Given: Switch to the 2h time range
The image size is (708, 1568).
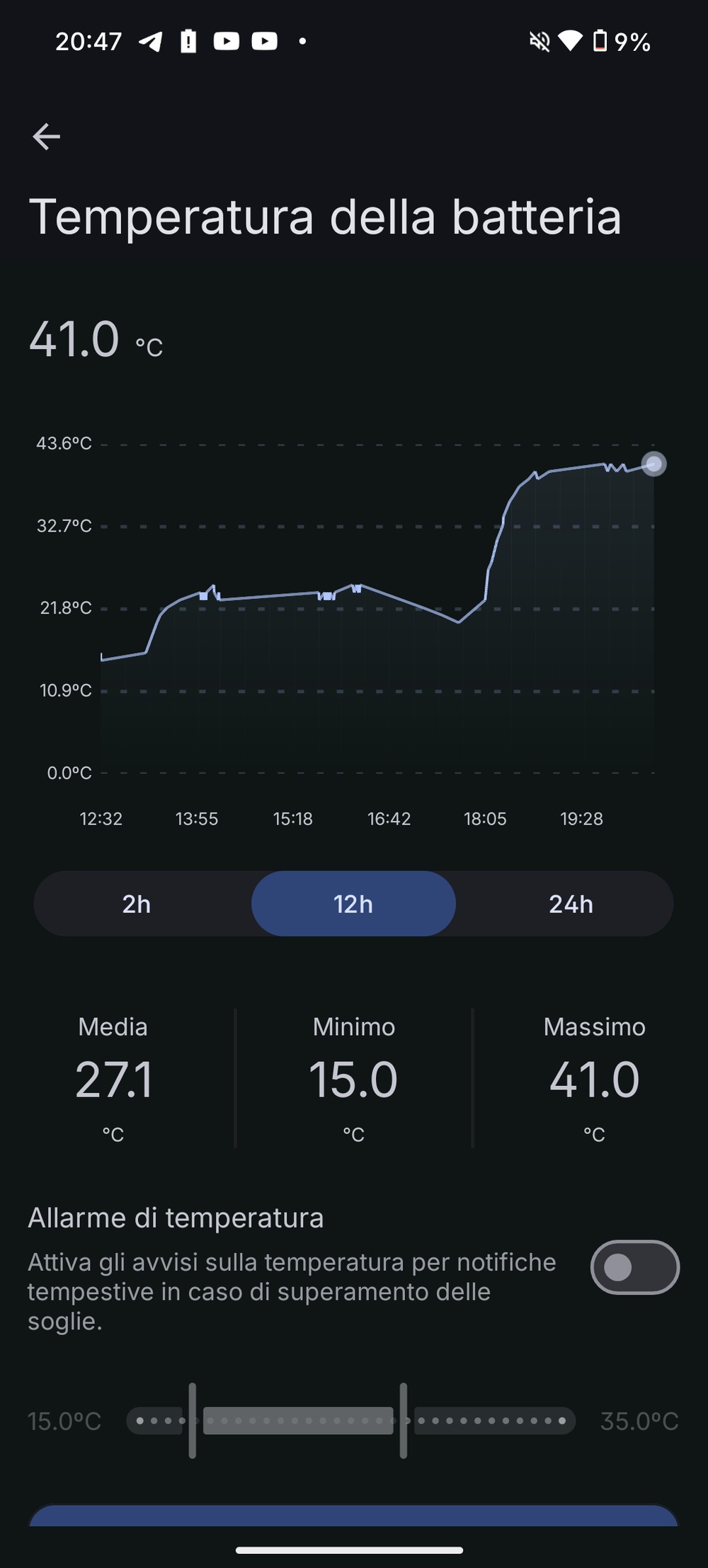Looking at the screenshot, I should point(137,904).
